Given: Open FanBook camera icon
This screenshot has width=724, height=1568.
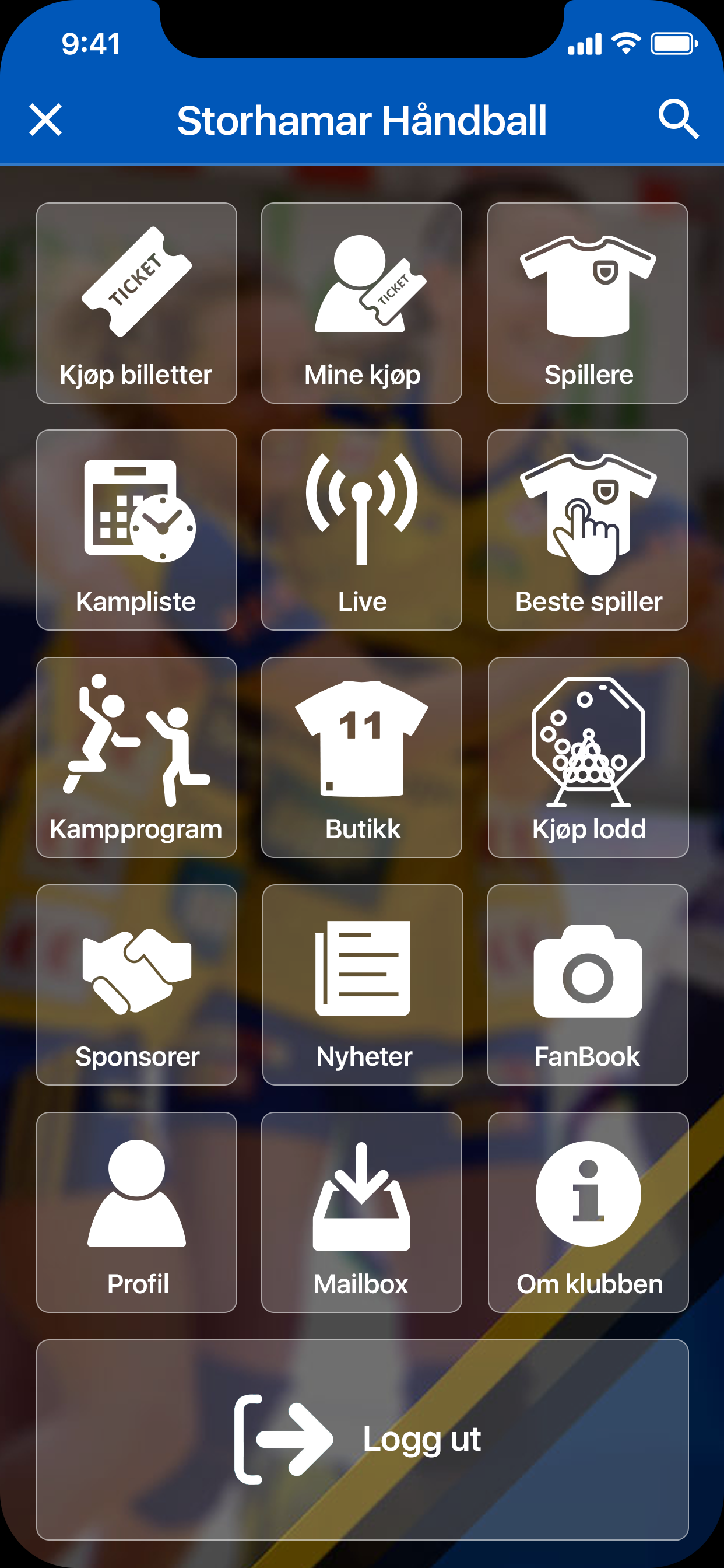Looking at the screenshot, I should coord(587,968).
